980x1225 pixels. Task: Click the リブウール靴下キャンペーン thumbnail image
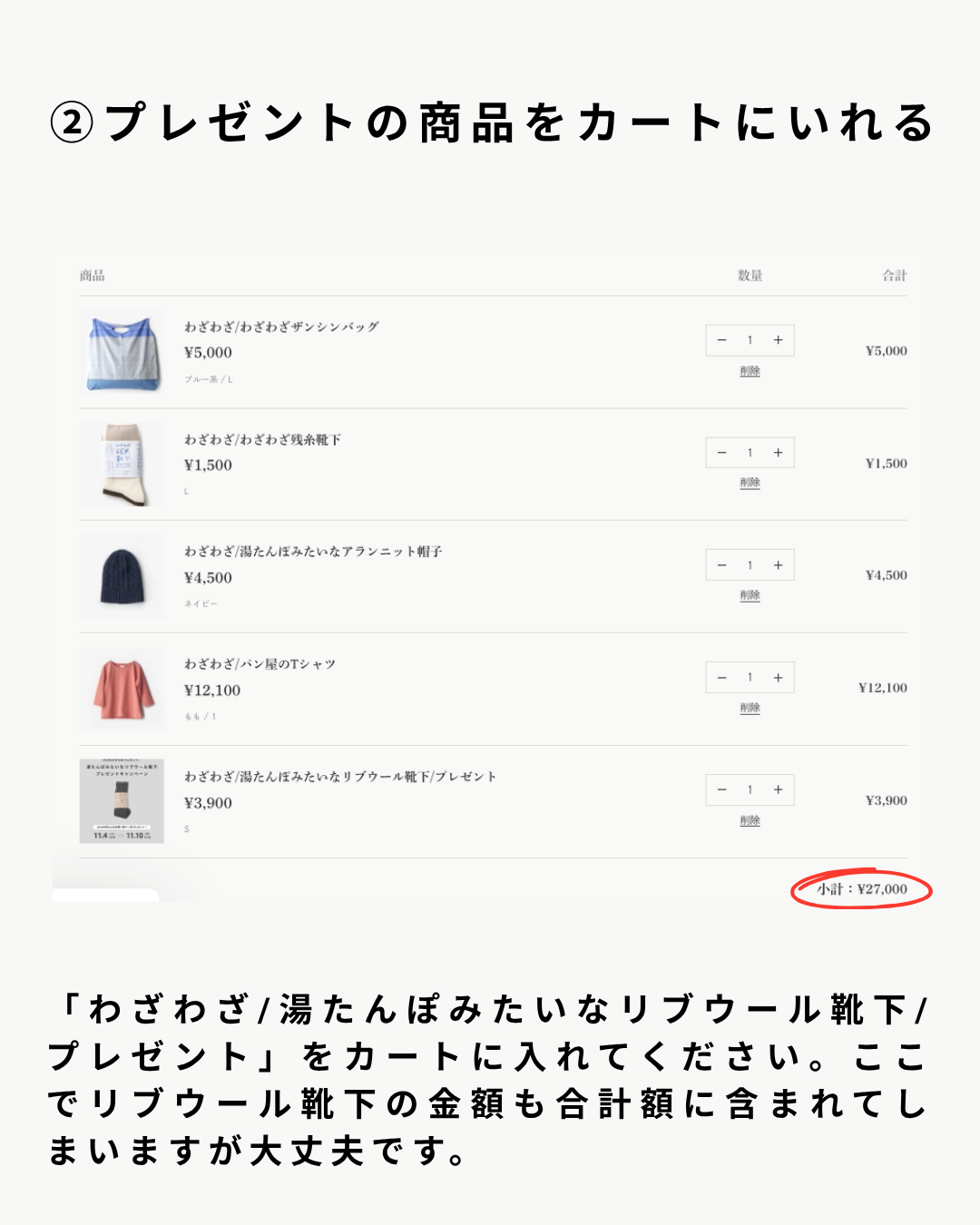pos(122,800)
